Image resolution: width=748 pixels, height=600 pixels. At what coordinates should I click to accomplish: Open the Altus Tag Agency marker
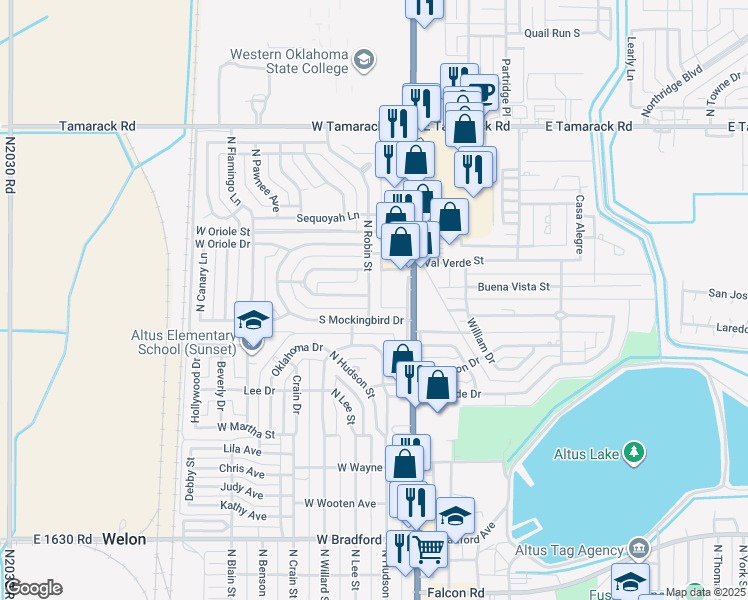point(637,549)
